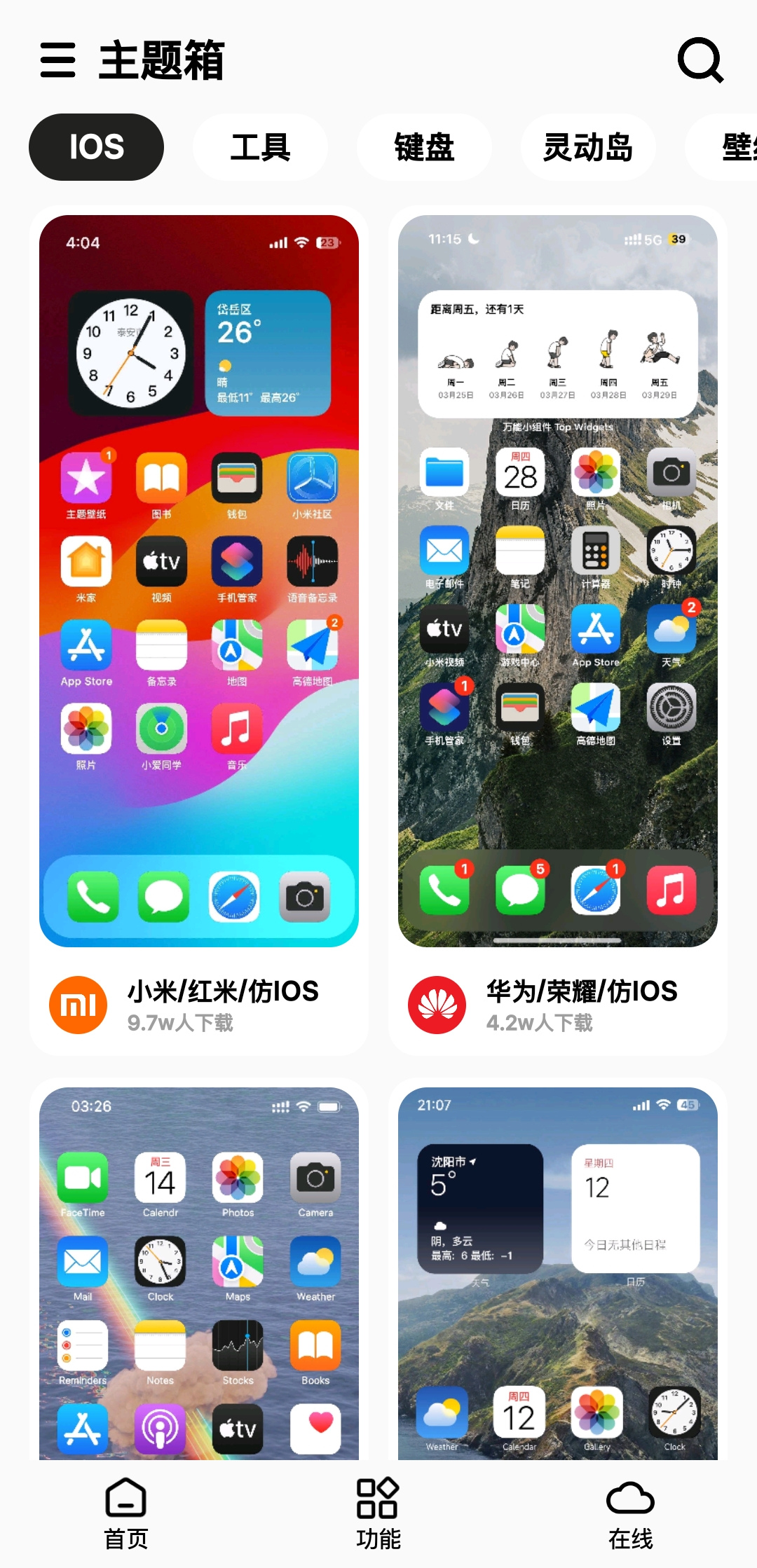Image resolution: width=757 pixels, height=1568 pixels.
Task: Switch to the 工具 category
Action: 260,147
